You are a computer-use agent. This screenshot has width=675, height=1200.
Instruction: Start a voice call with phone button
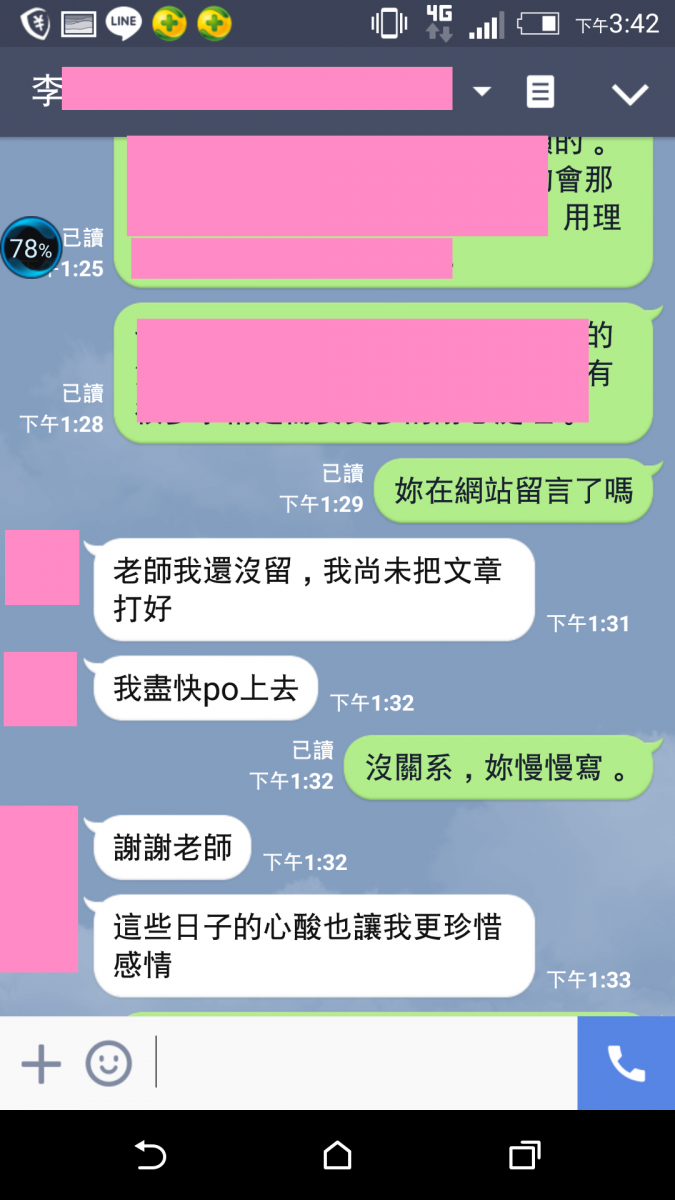pyautogui.click(x=626, y=1064)
